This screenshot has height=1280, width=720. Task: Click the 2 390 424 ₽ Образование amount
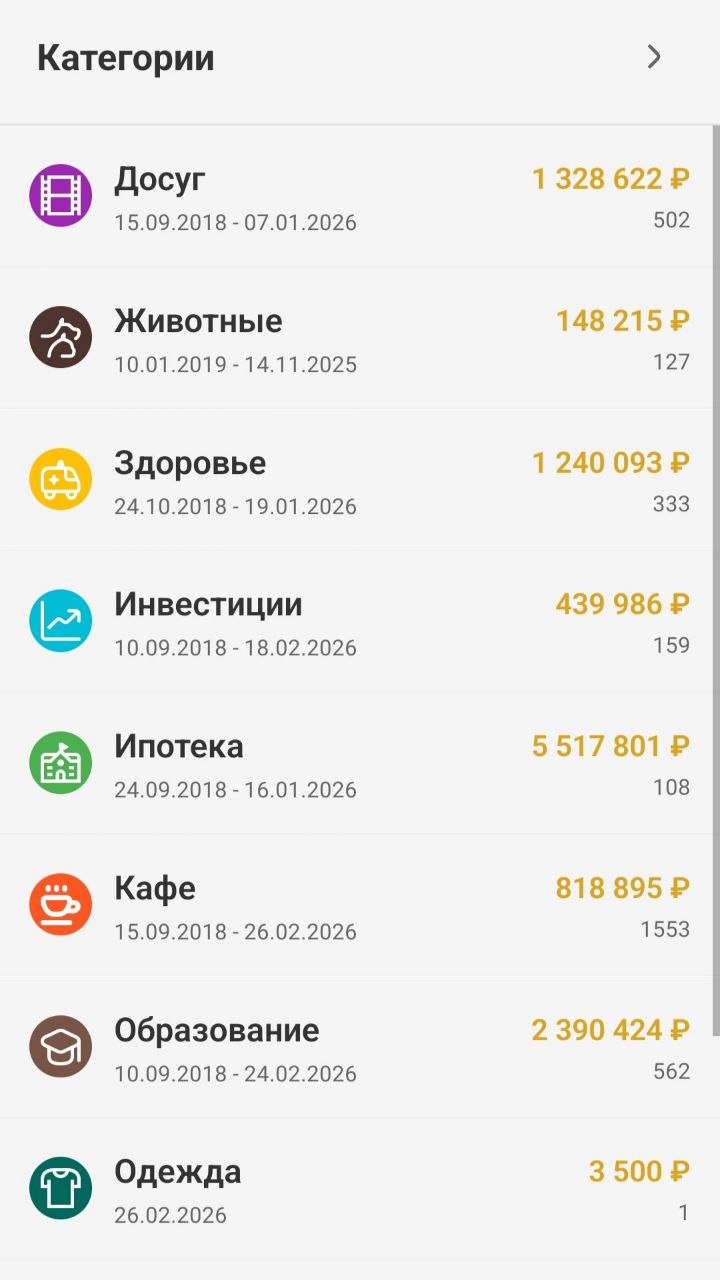click(609, 1029)
